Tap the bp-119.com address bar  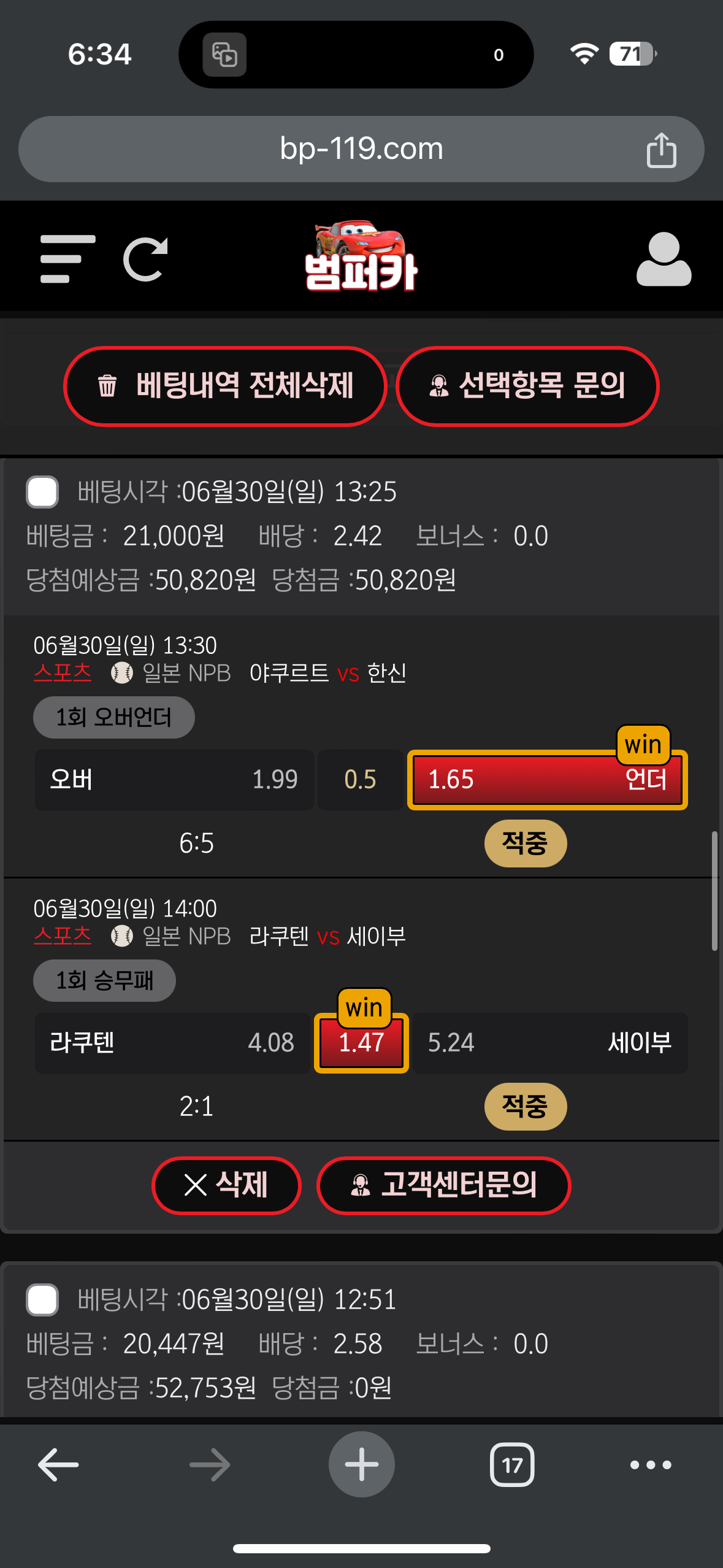point(361,149)
